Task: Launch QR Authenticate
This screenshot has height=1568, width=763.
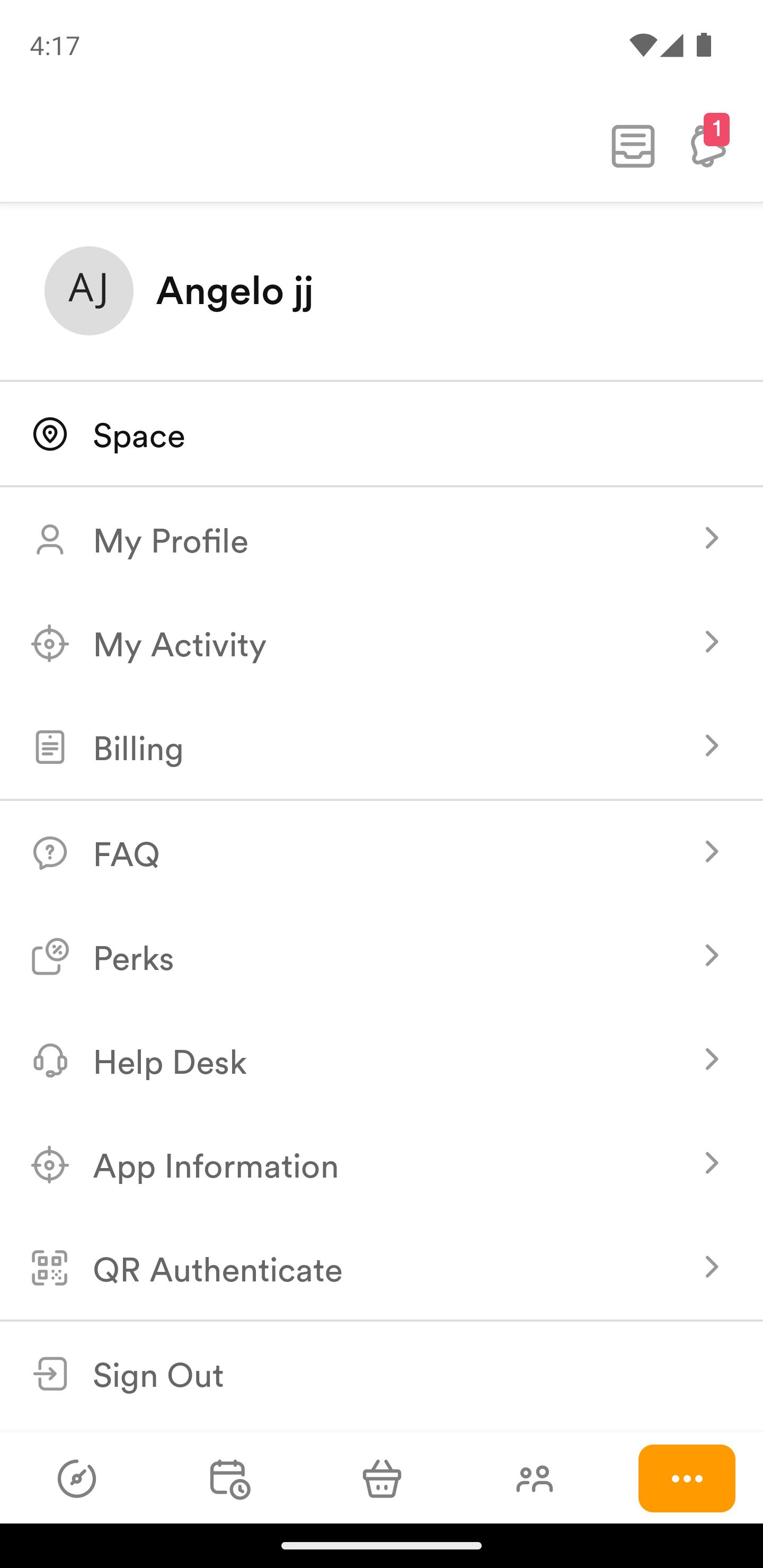Action: tap(381, 1269)
